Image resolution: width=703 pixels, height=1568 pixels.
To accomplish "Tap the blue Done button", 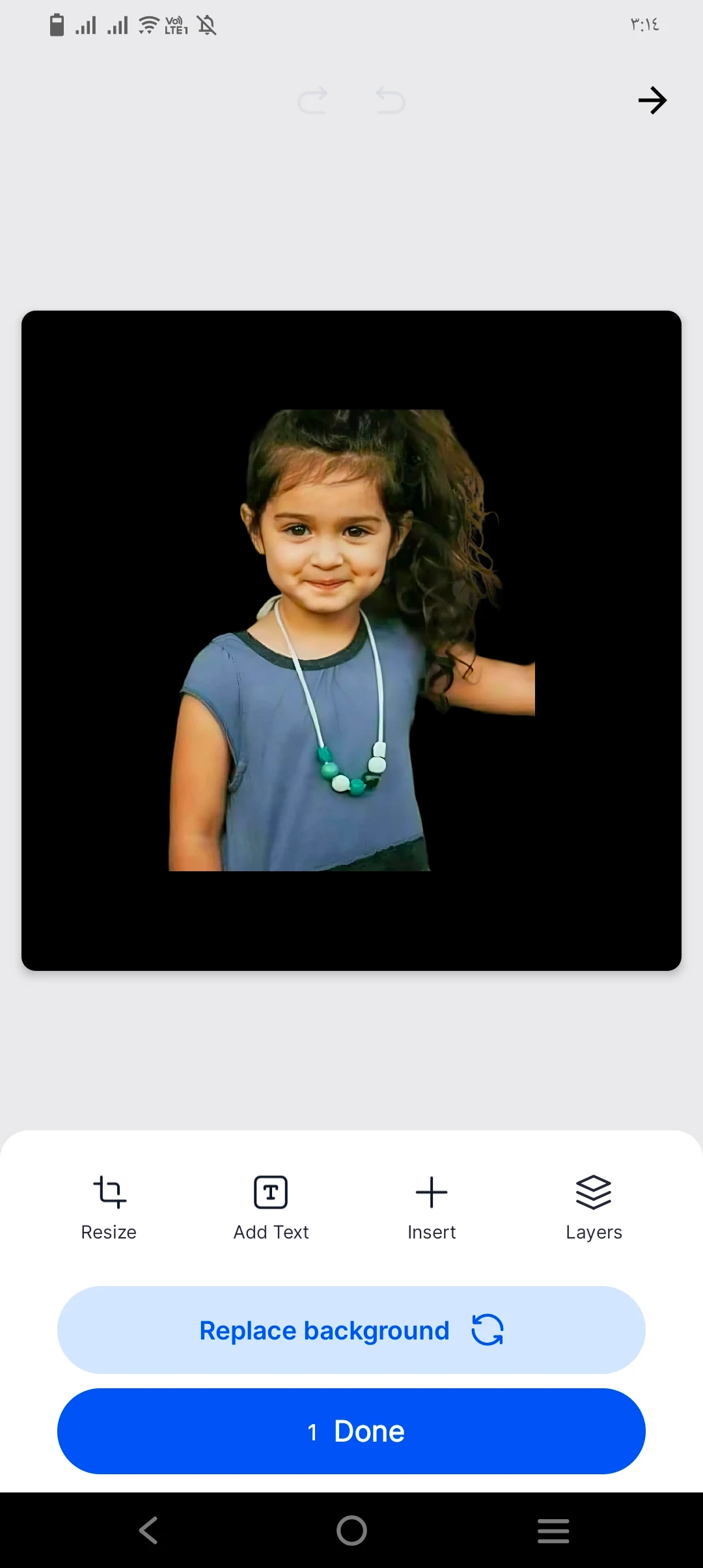I will 351,1431.
